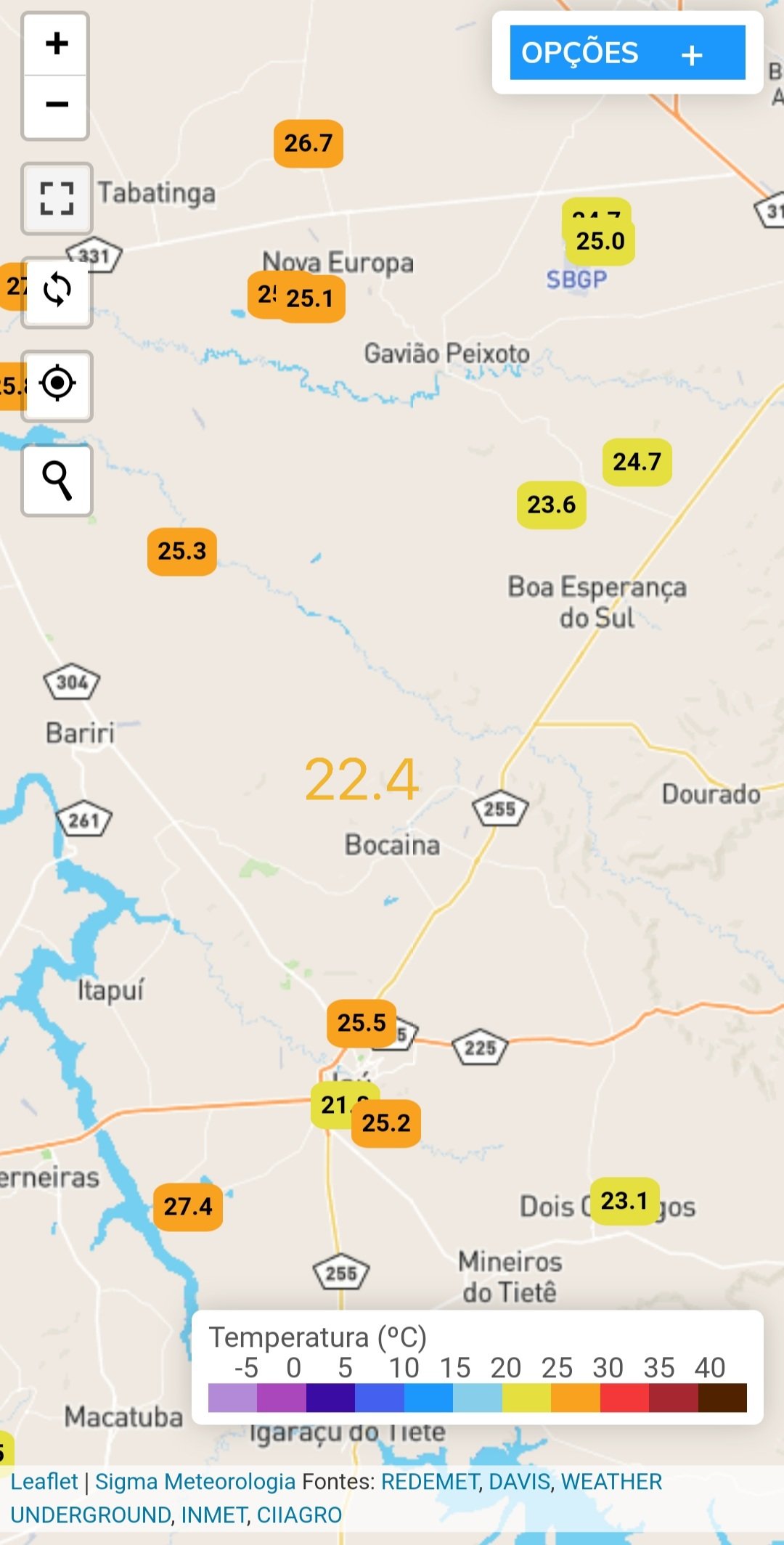Expand the OPÇÕES panel
784x1545 pixels.
click(x=627, y=52)
